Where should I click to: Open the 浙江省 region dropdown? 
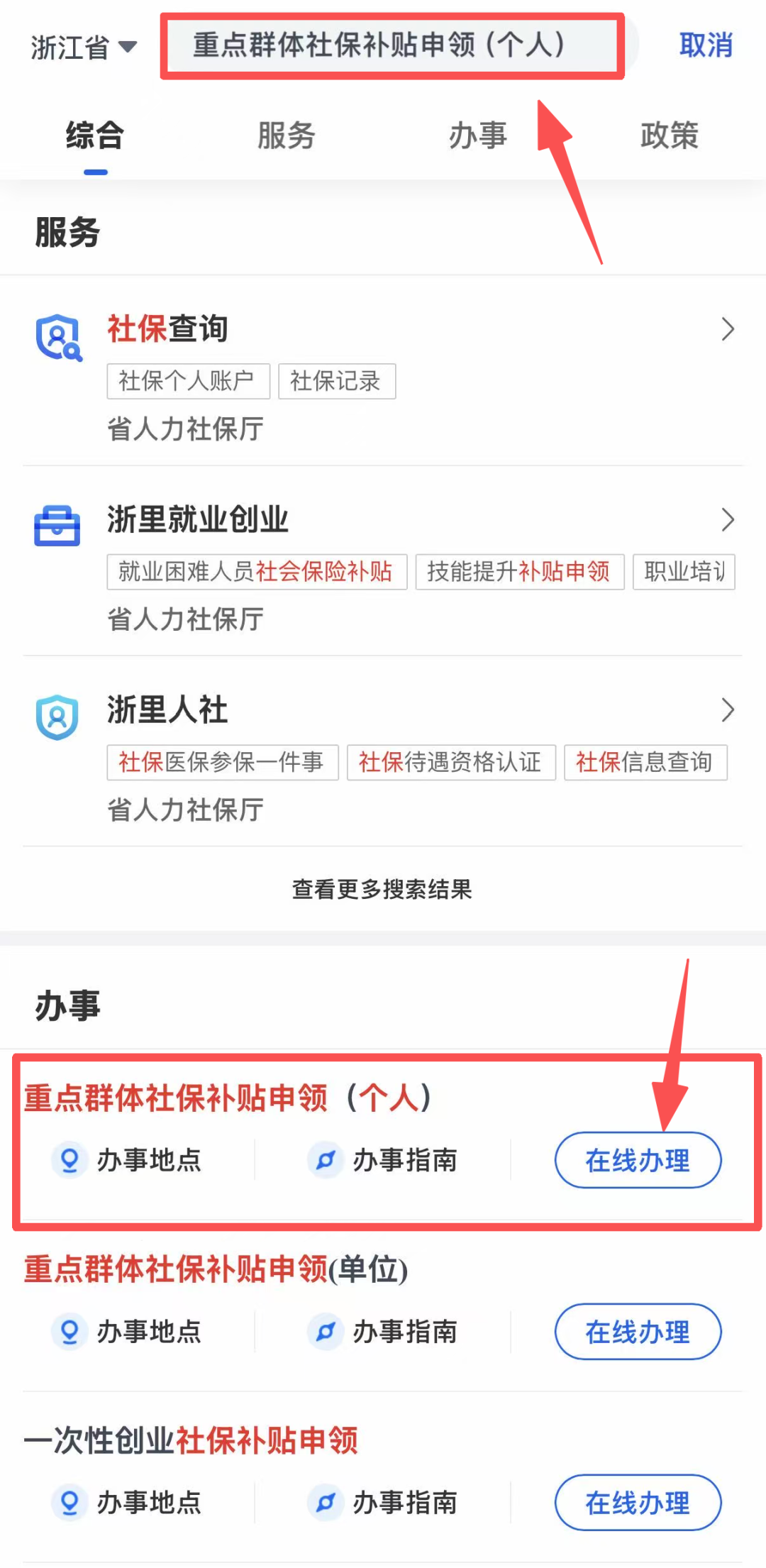[x=84, y=48]
